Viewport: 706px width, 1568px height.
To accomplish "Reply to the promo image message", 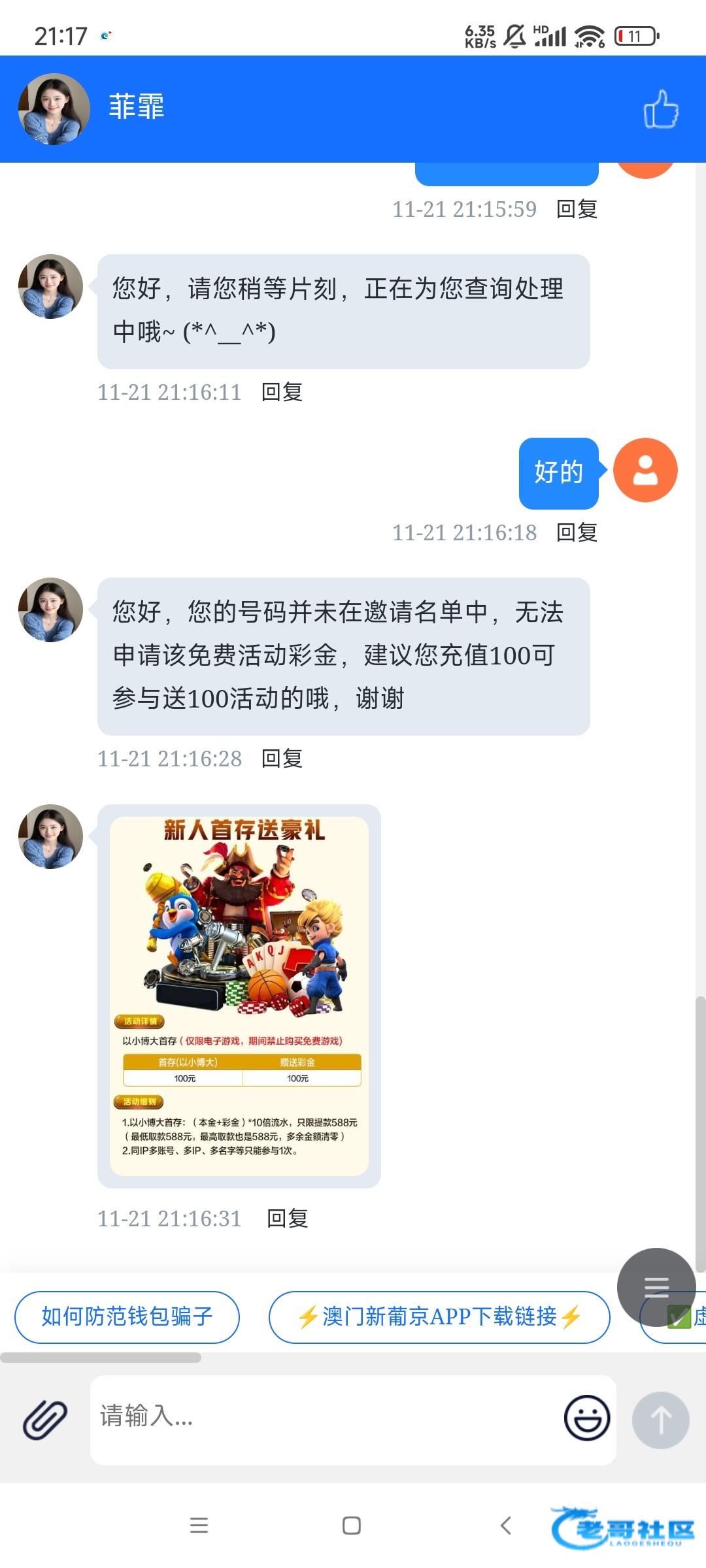I will pos(287,1218).
